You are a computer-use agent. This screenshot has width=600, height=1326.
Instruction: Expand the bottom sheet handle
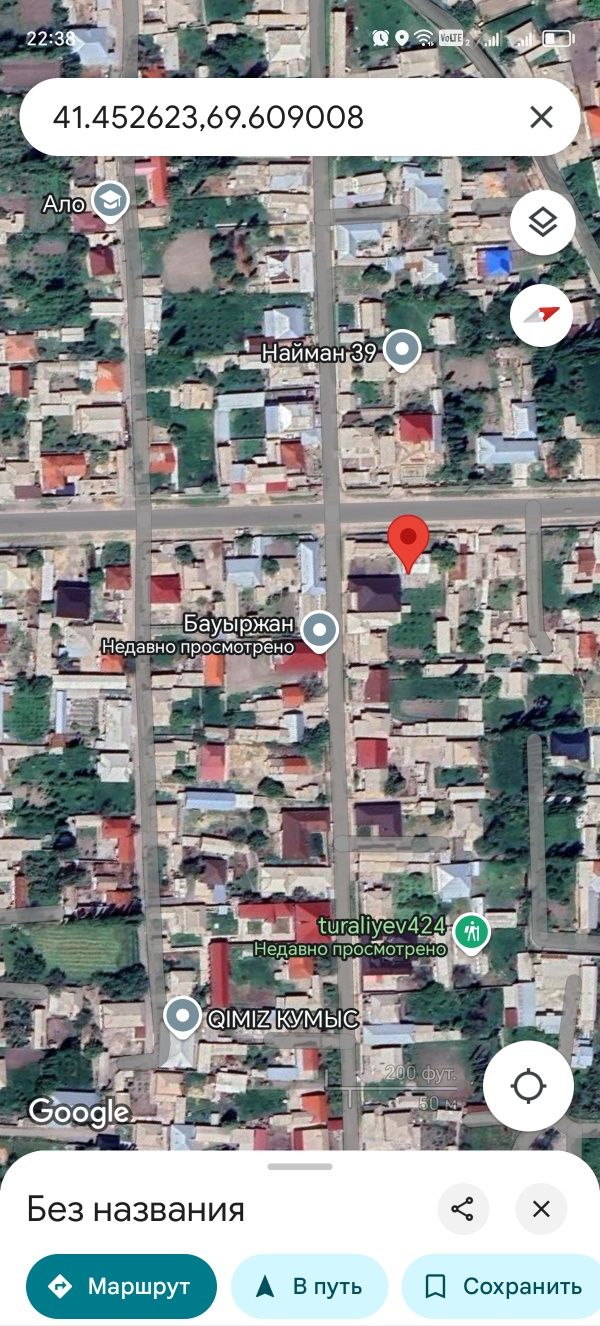(300, 1166)
